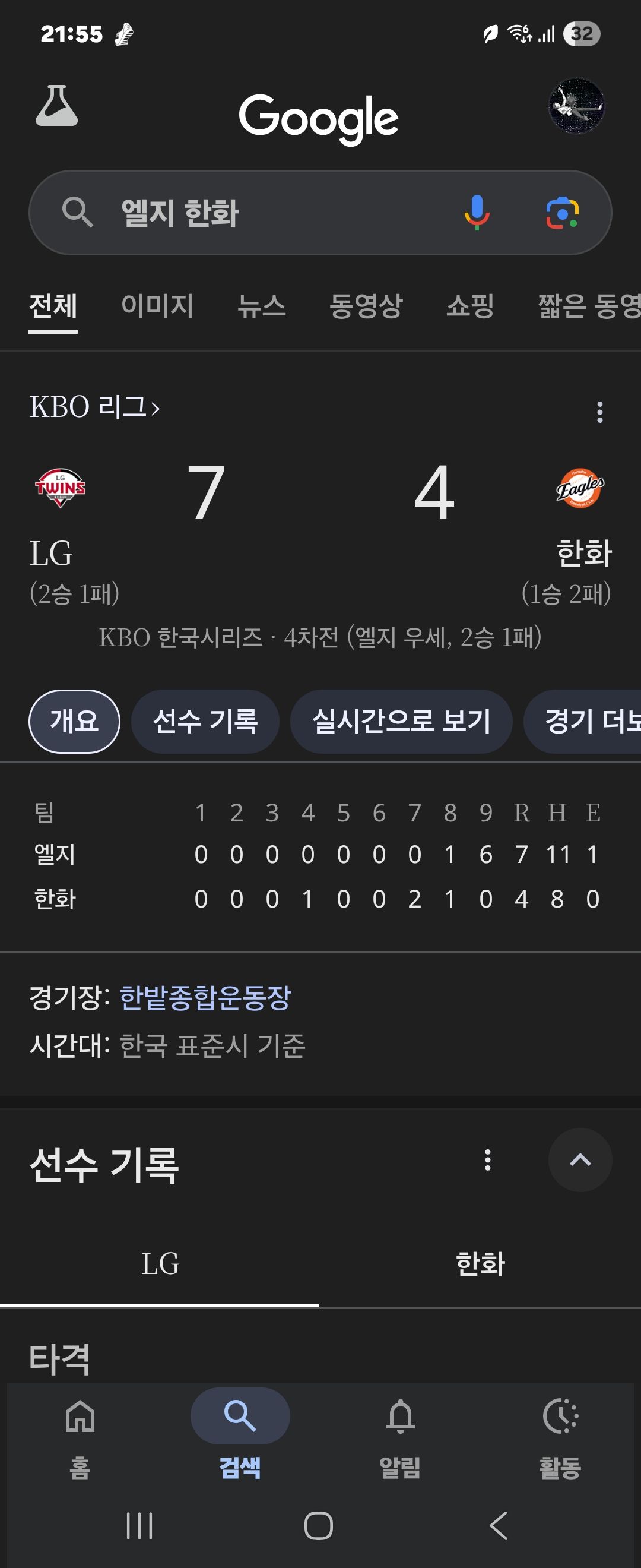Go to the 홈 bottom tab
Image resolution: width=641 pixels, height=1568 pixels.
click(x=80, y=1438)
